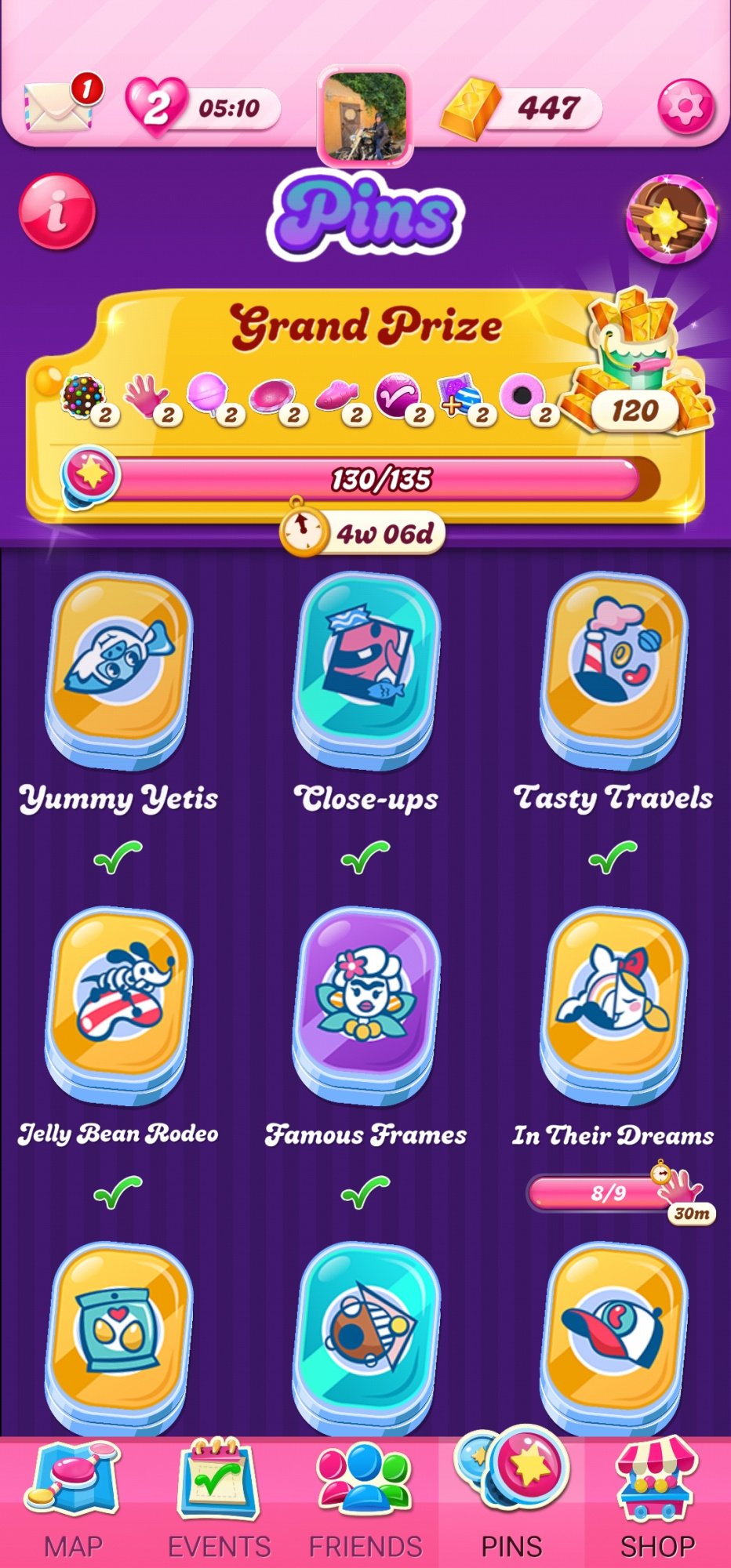Open the Famous Frames pin set
This screenshot has width=731, height=1568.
click(366, 1005)
